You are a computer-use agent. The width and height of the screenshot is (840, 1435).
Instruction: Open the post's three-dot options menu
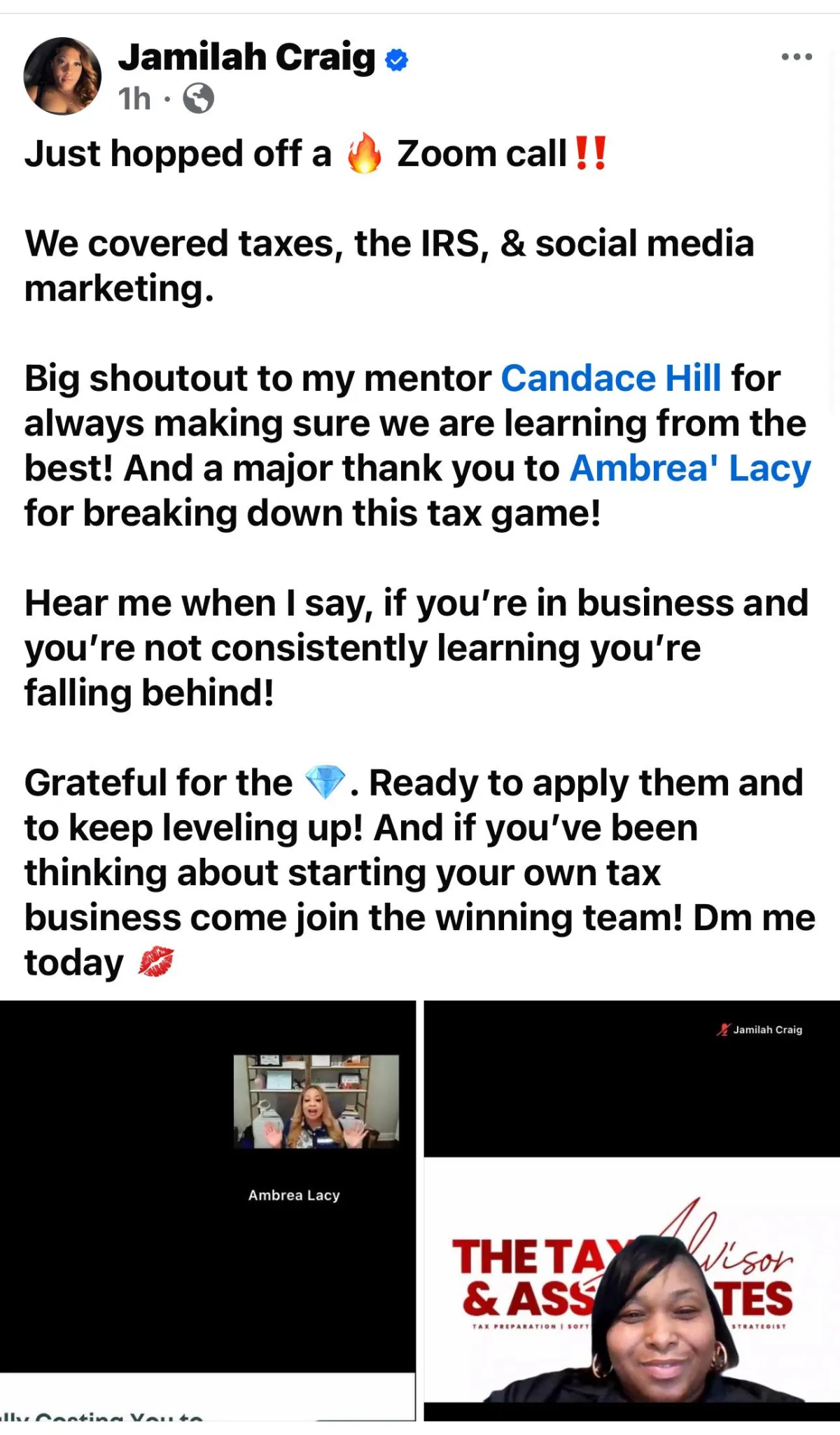pyautogui.click(x=797, y=57)
